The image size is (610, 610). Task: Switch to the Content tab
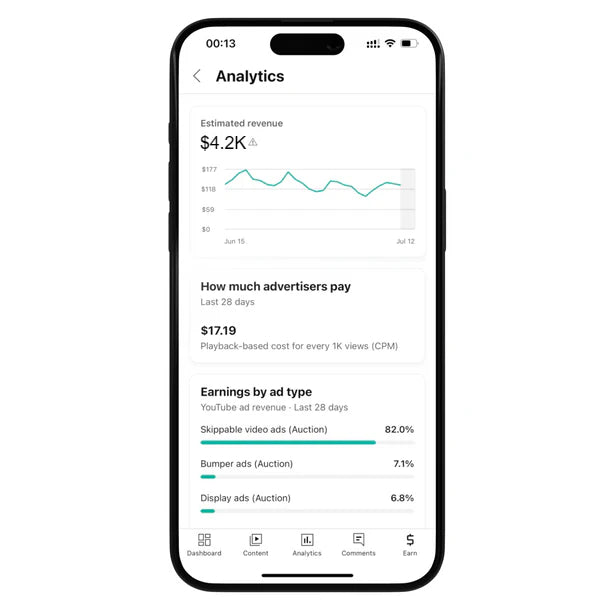click(255, 544)
